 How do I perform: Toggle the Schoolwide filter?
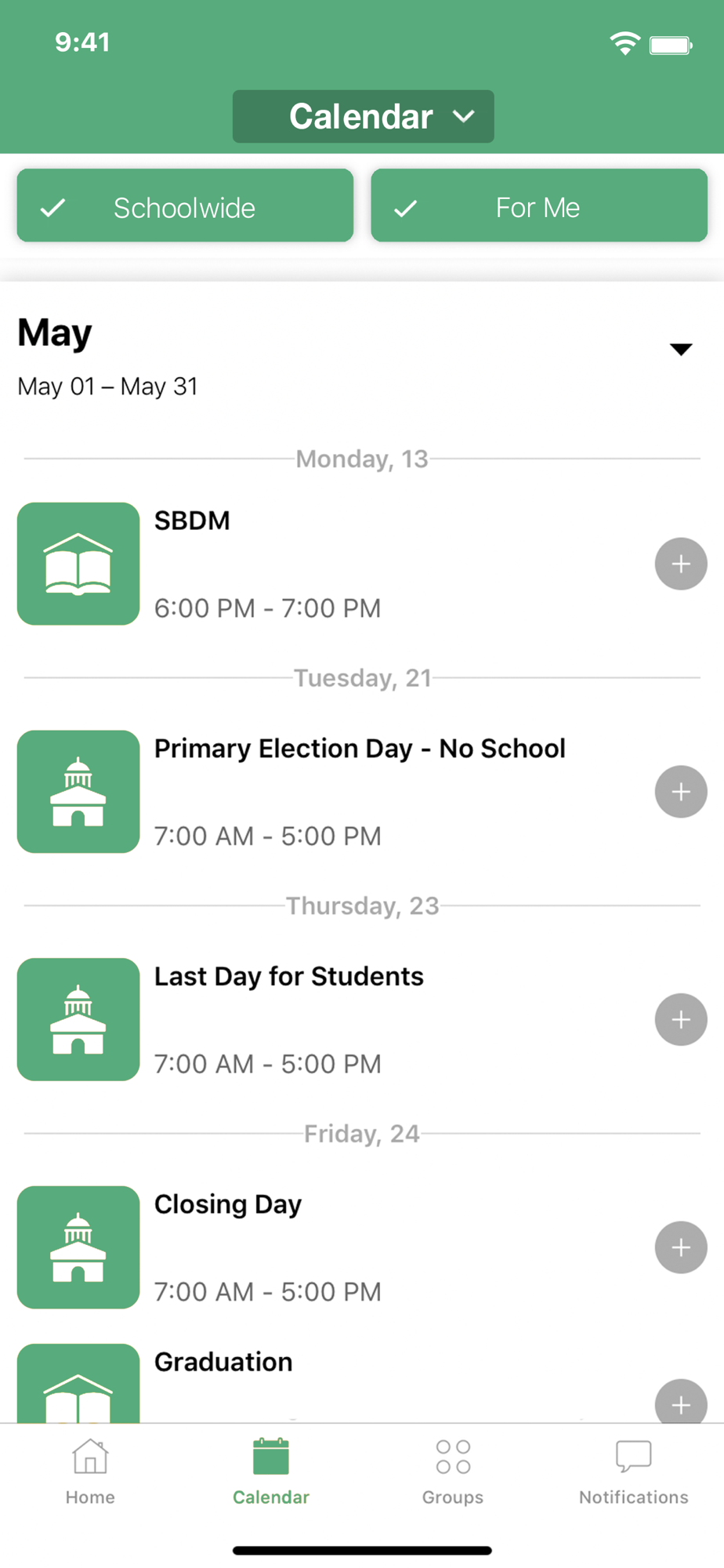click(185, 205)
